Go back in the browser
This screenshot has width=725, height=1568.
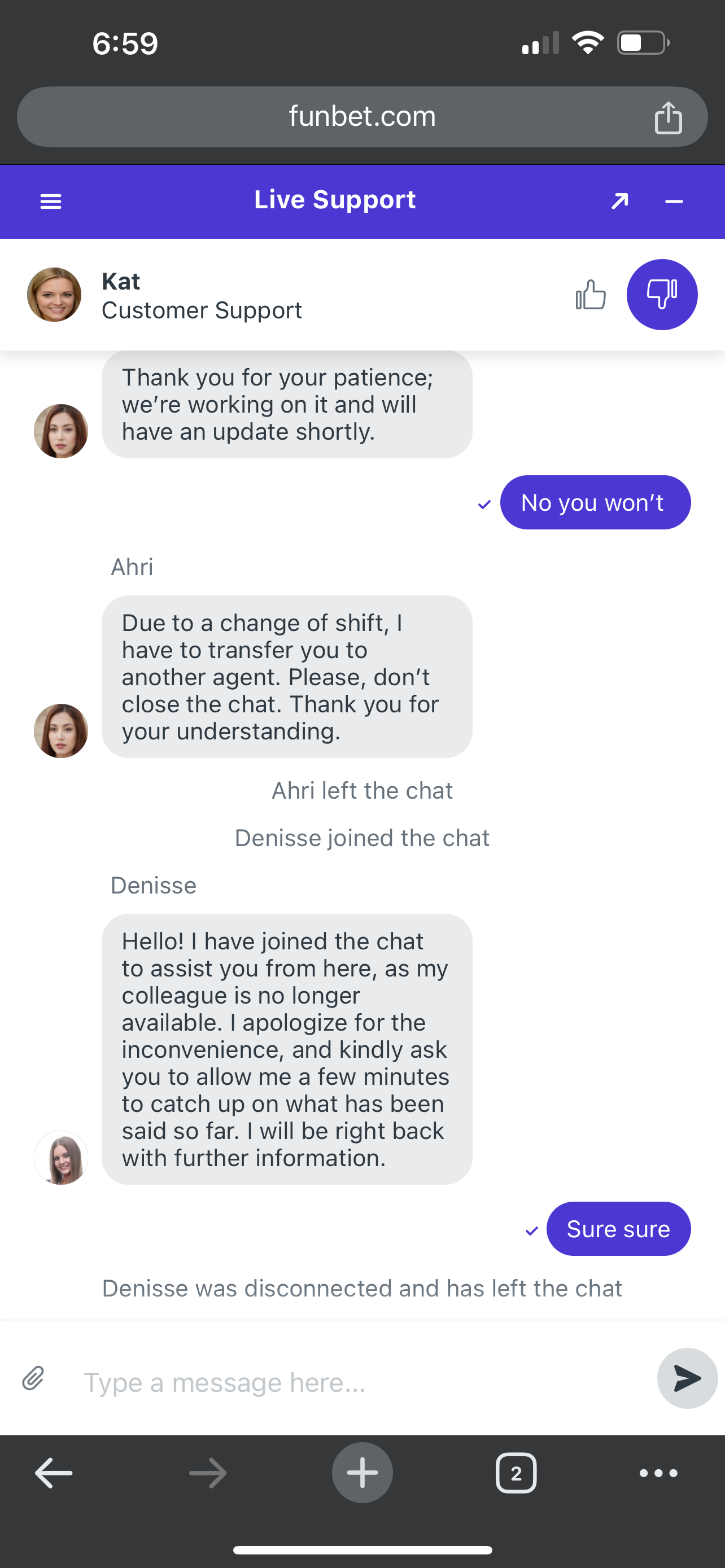click(54, 1473)
